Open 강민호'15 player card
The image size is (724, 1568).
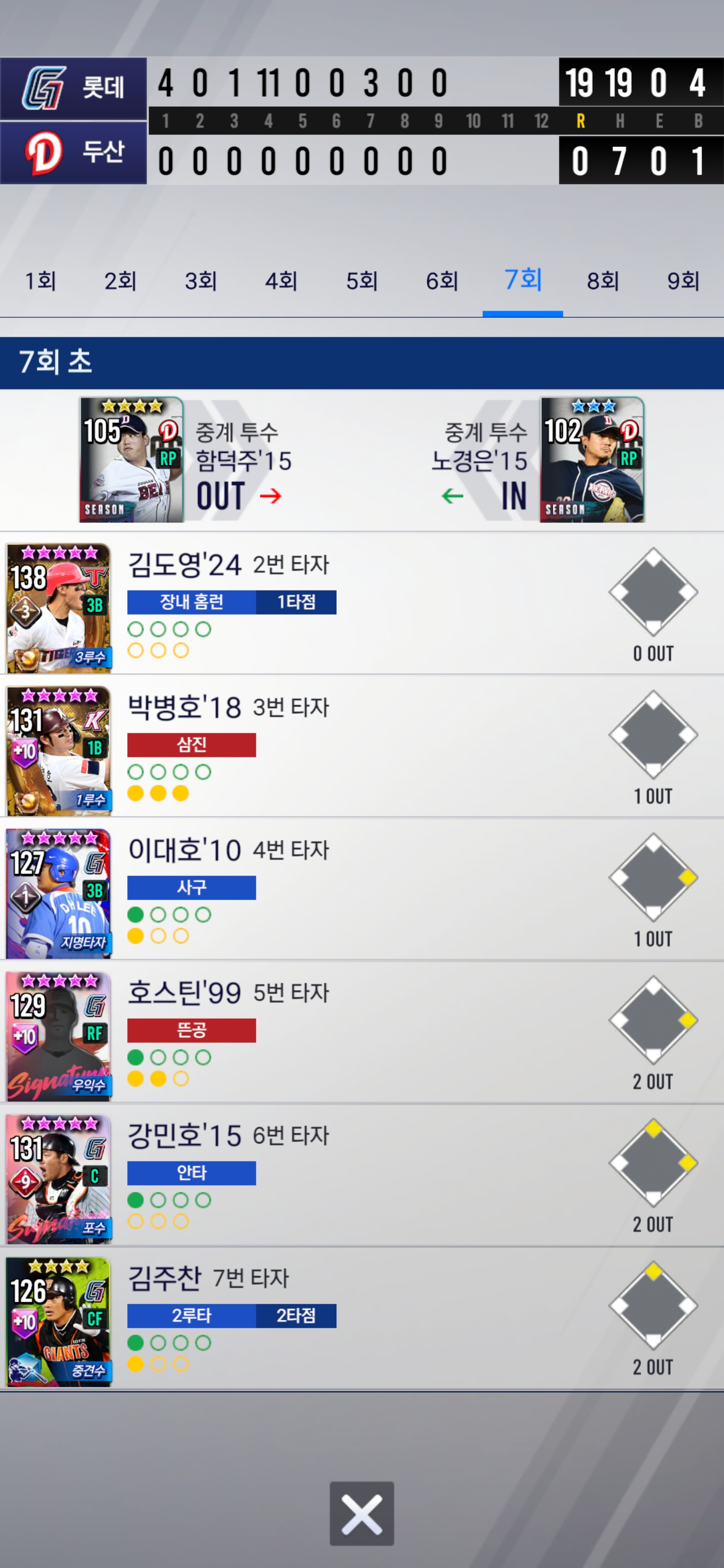(59, 1179)
